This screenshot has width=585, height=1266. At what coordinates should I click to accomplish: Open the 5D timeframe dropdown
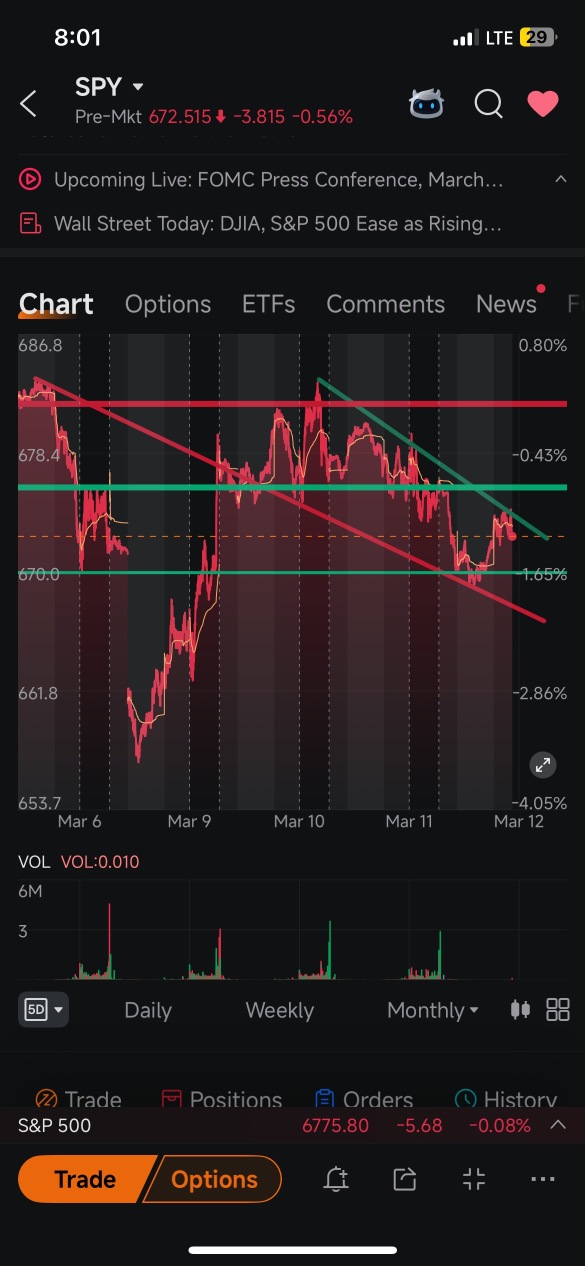point(43,1010)
